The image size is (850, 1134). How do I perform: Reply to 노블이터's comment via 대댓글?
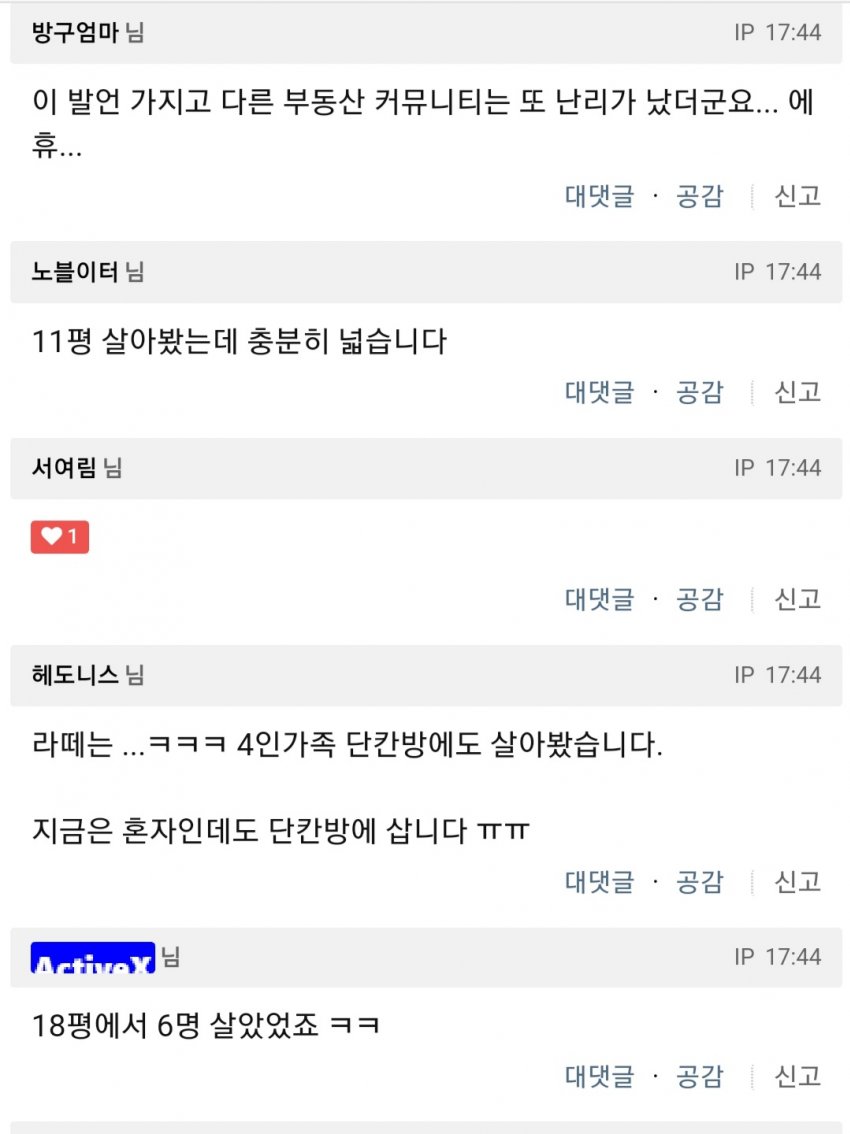[599, 392]
